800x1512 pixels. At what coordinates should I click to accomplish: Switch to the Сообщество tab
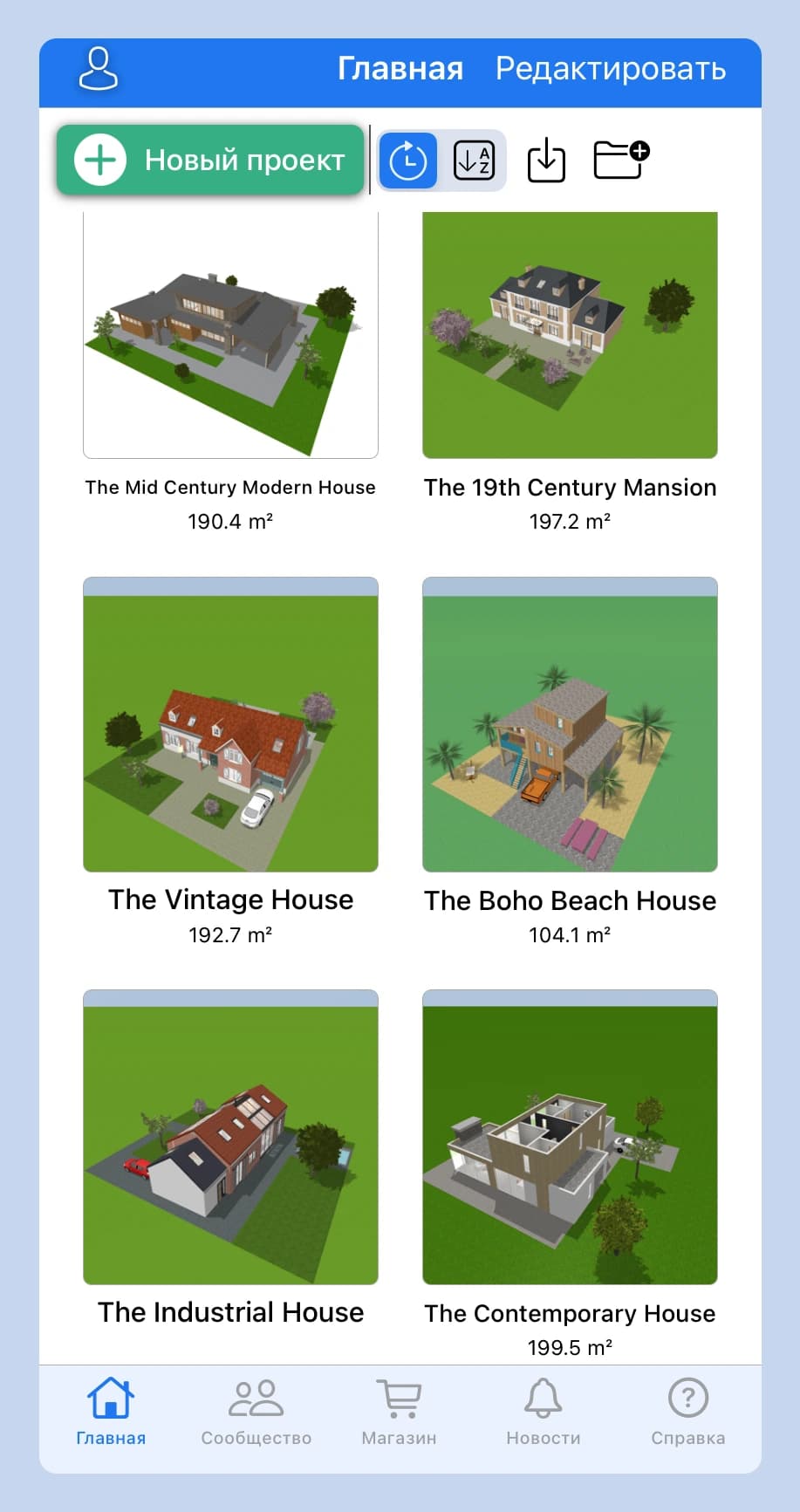click(256, 1413)
